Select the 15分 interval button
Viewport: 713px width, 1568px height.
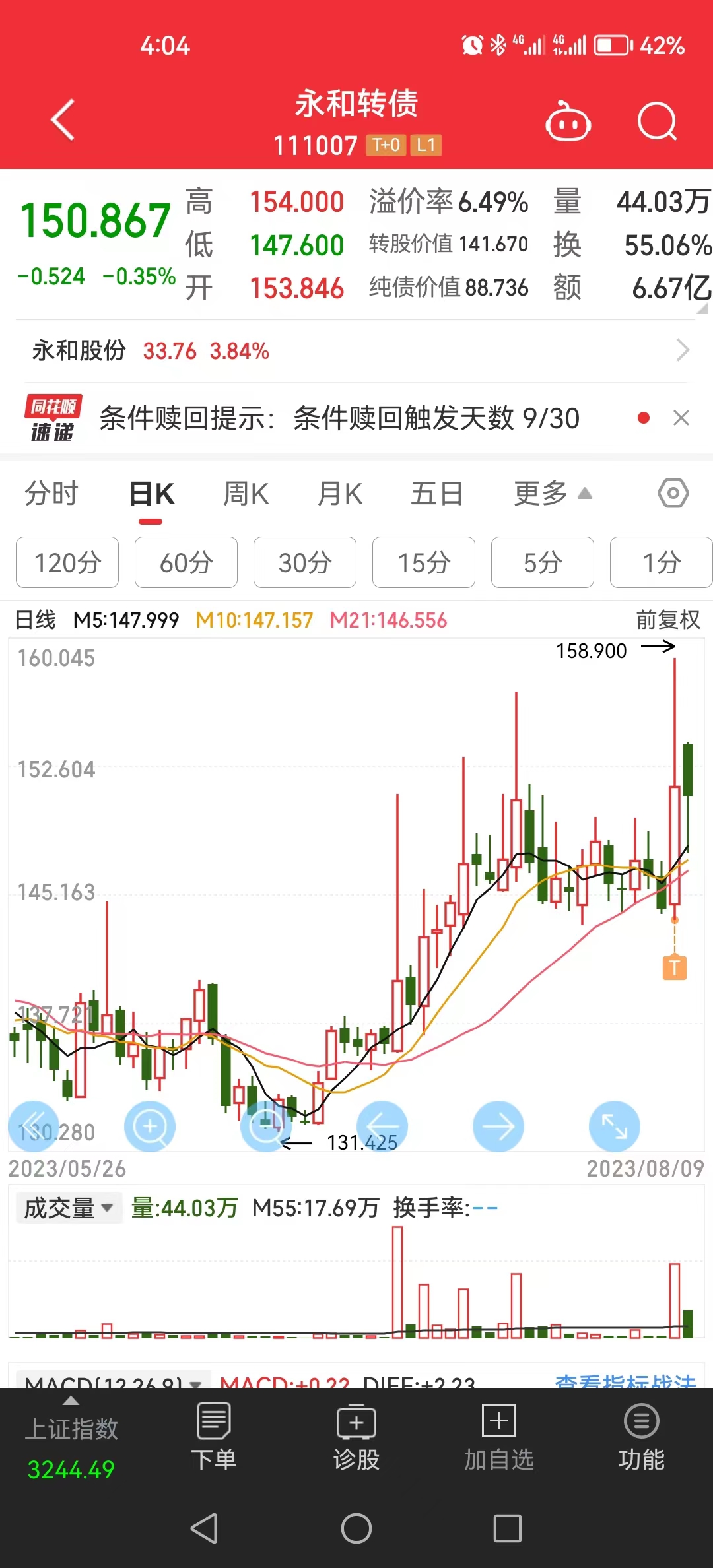click(x=423, y=562)
